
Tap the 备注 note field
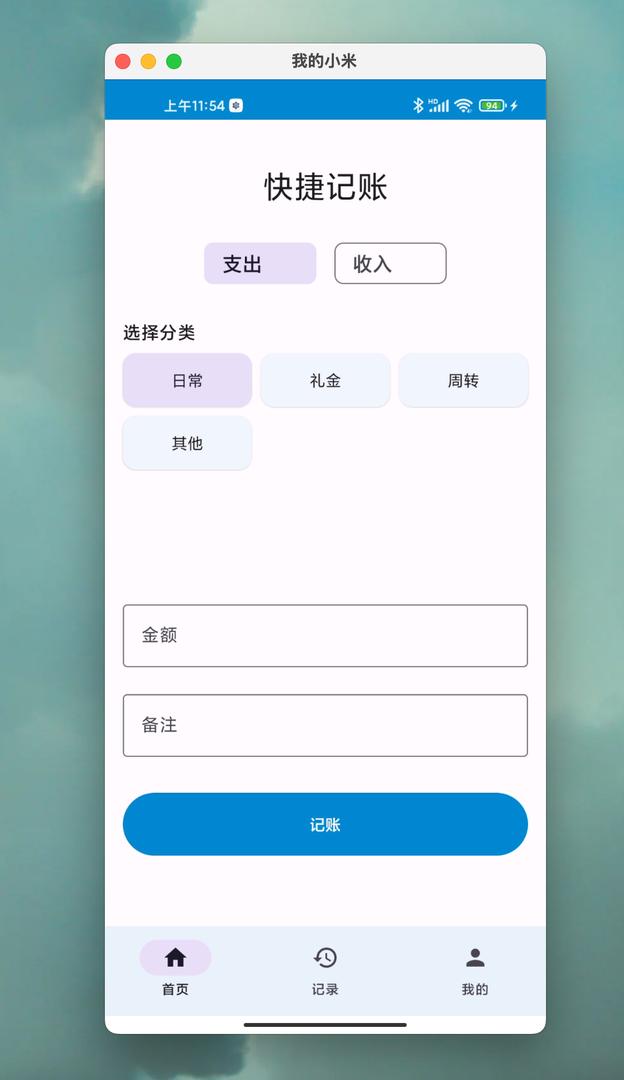[325, 726]
